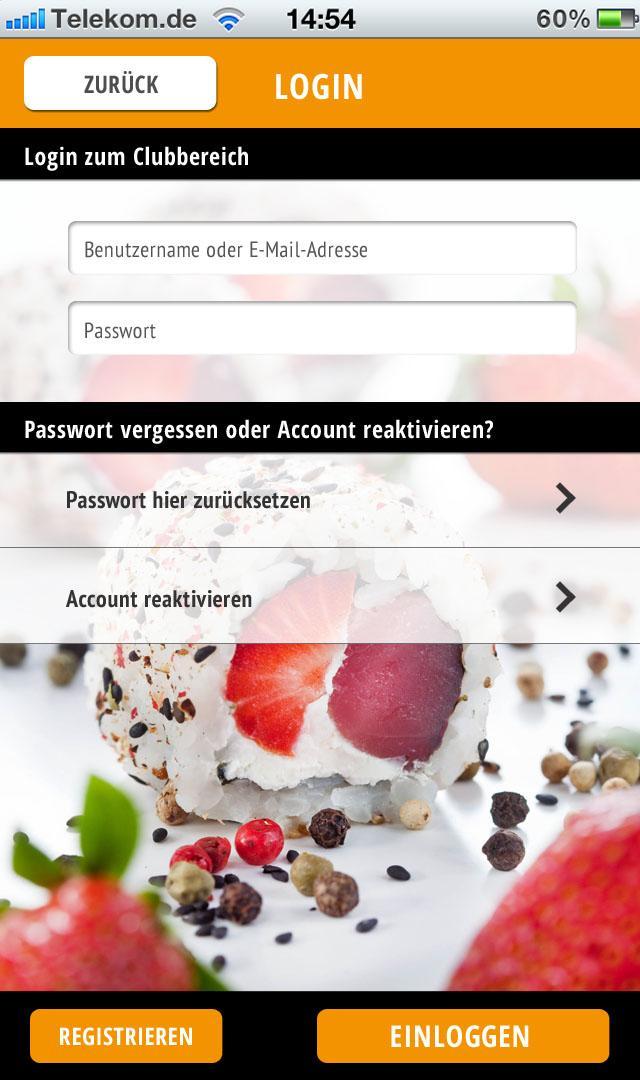Focus the Benutzername oder E-Mail-Adresse field
The height and width of the screenshot is (1080, 640).
click(x=322, y=249)
